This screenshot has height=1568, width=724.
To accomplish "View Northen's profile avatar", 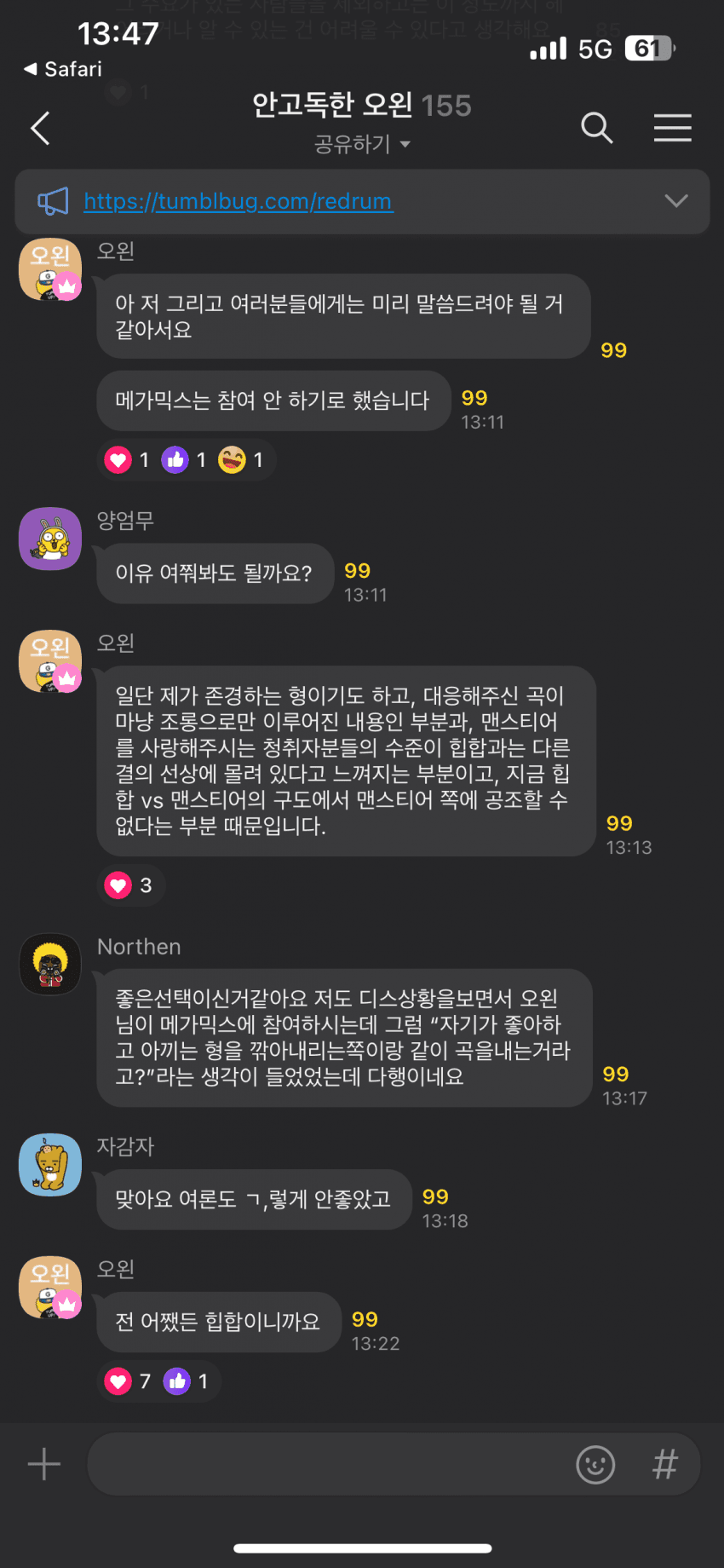I will 50,965.
